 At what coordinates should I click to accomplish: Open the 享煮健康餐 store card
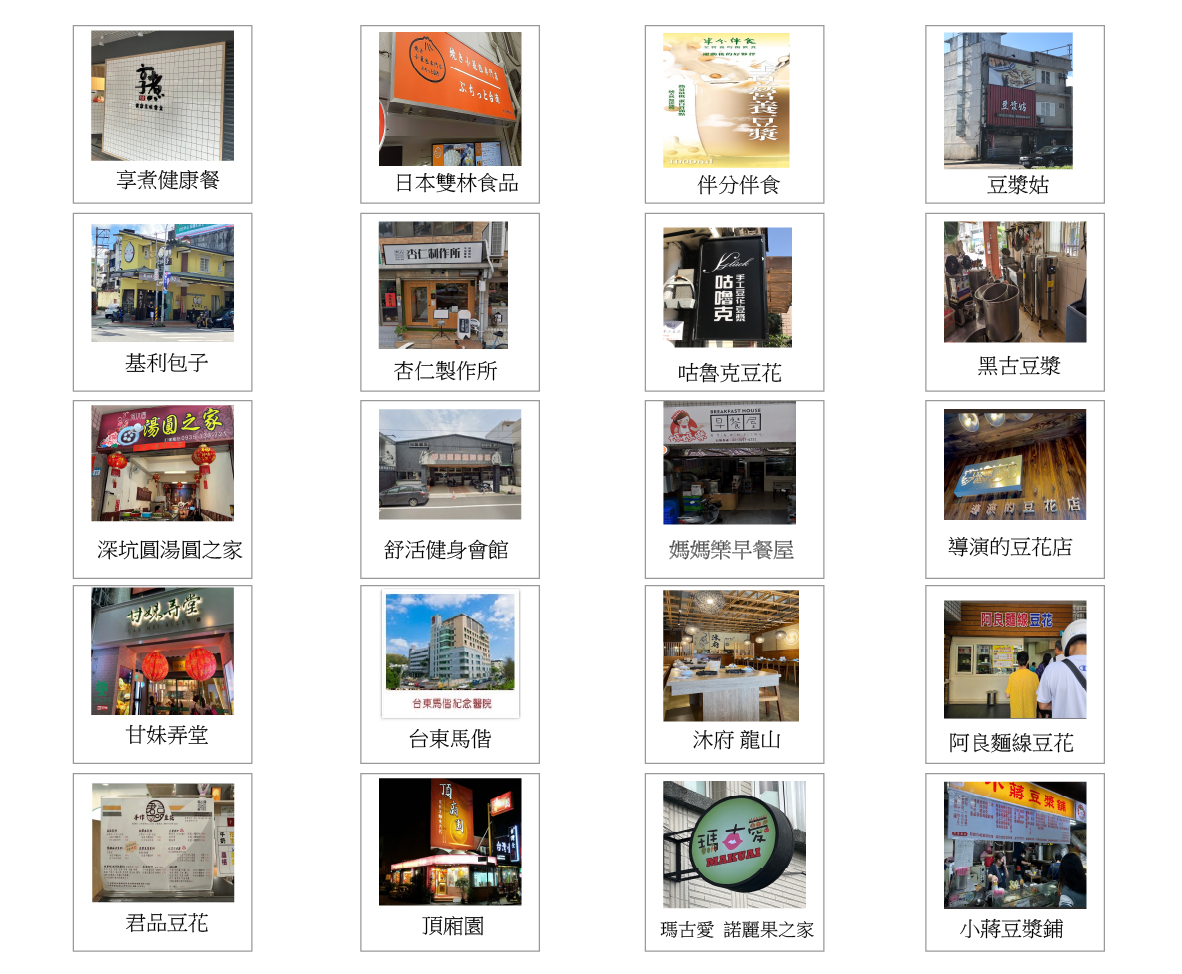162,114
